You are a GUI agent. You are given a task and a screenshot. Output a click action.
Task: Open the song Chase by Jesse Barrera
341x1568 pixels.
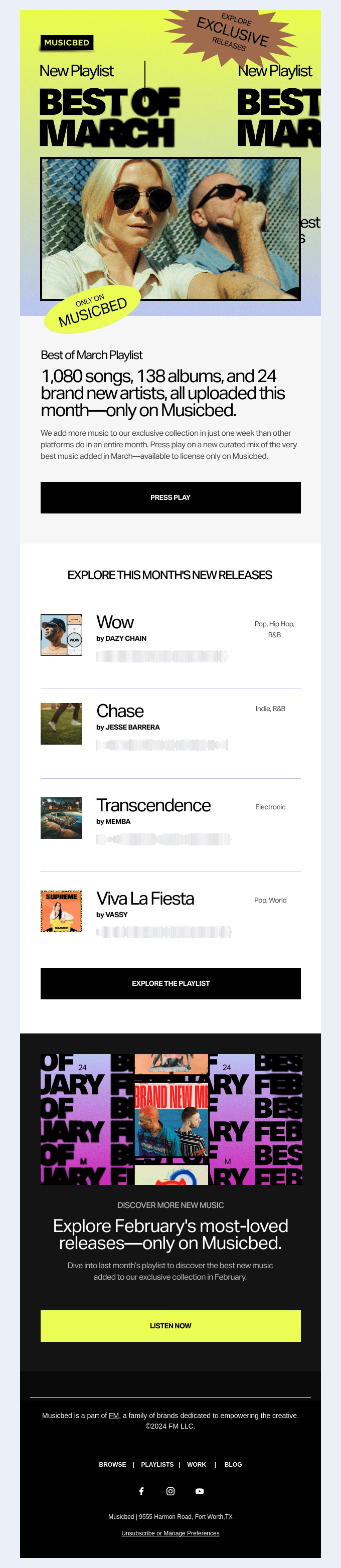point(120,711)
